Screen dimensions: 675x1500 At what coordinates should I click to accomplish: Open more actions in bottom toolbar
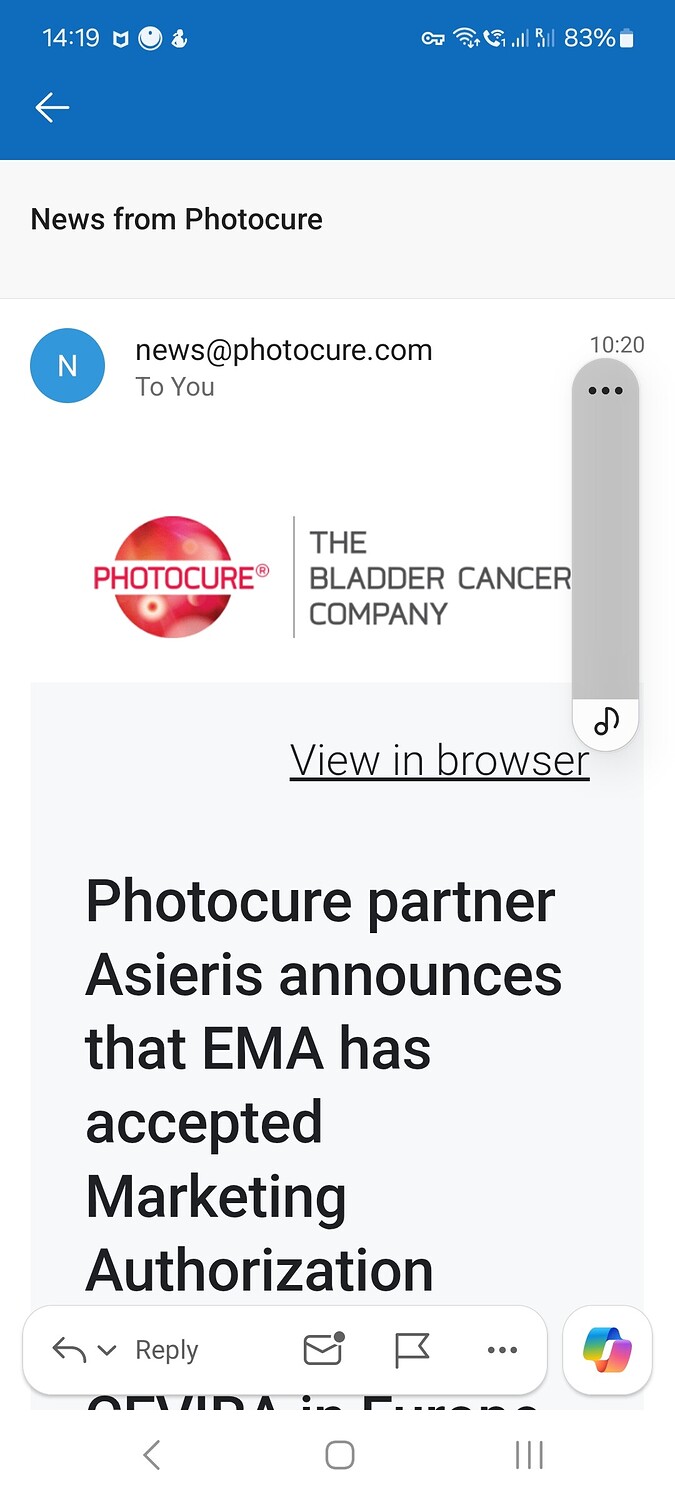tap(502, 1350)
